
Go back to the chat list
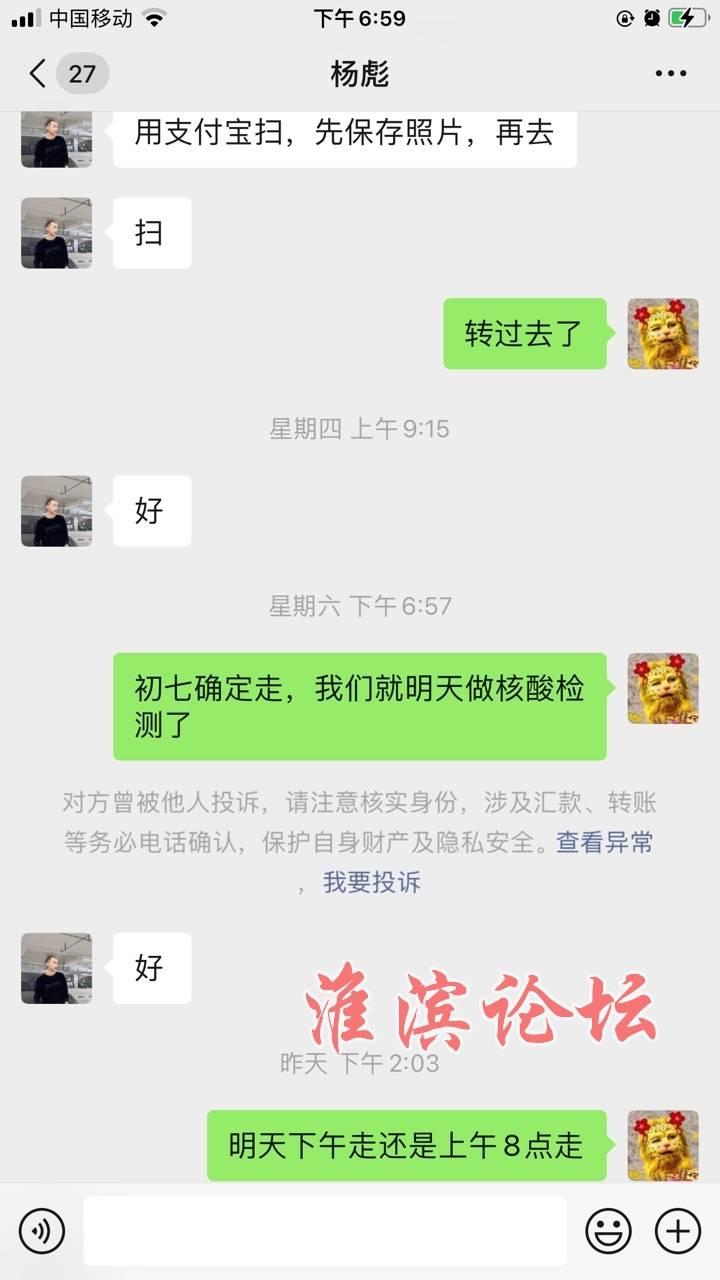[40, 73]
